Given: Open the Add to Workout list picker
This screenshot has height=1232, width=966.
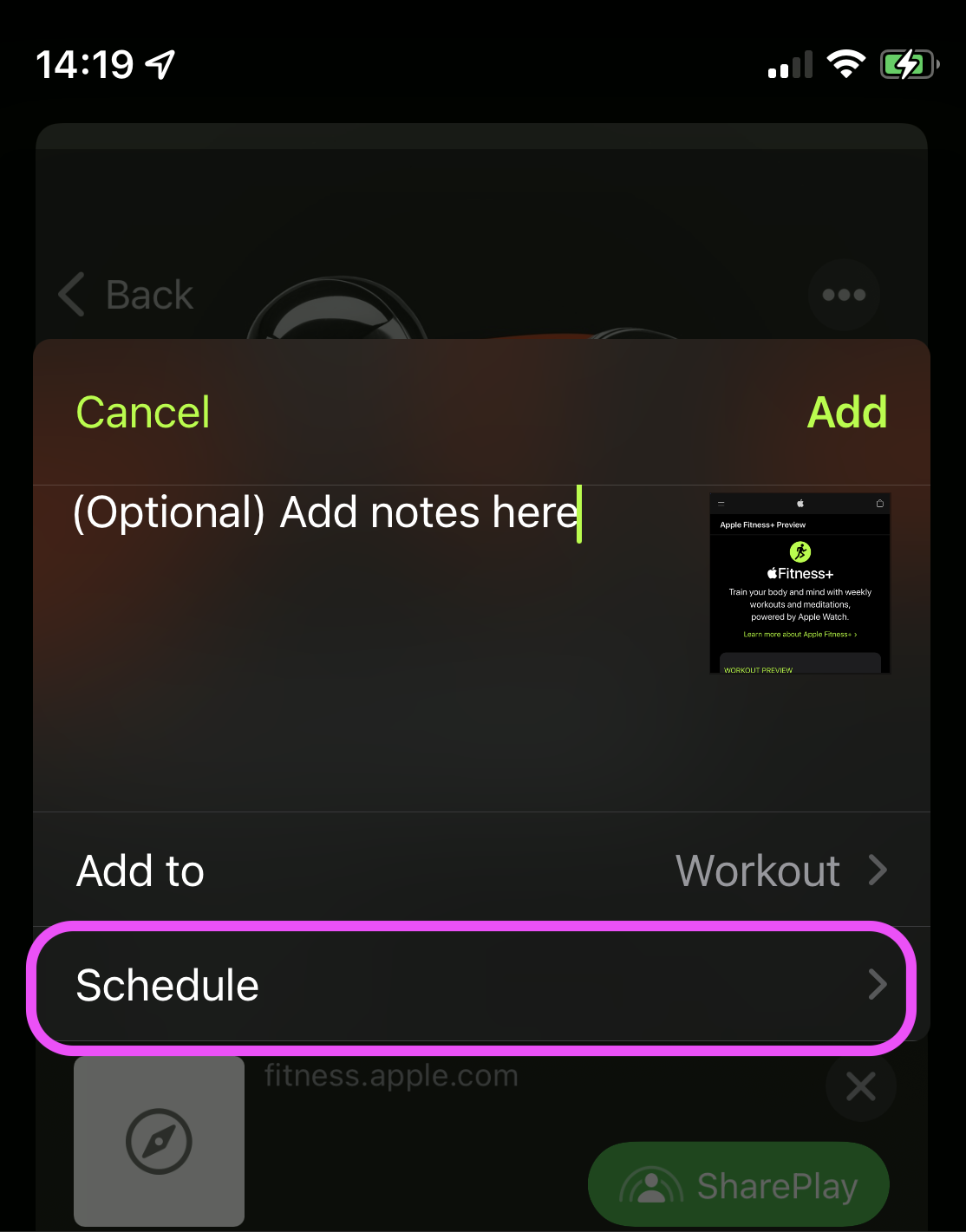Looking at the screenshot, I should pyautogui.click(x=481, y=870).
